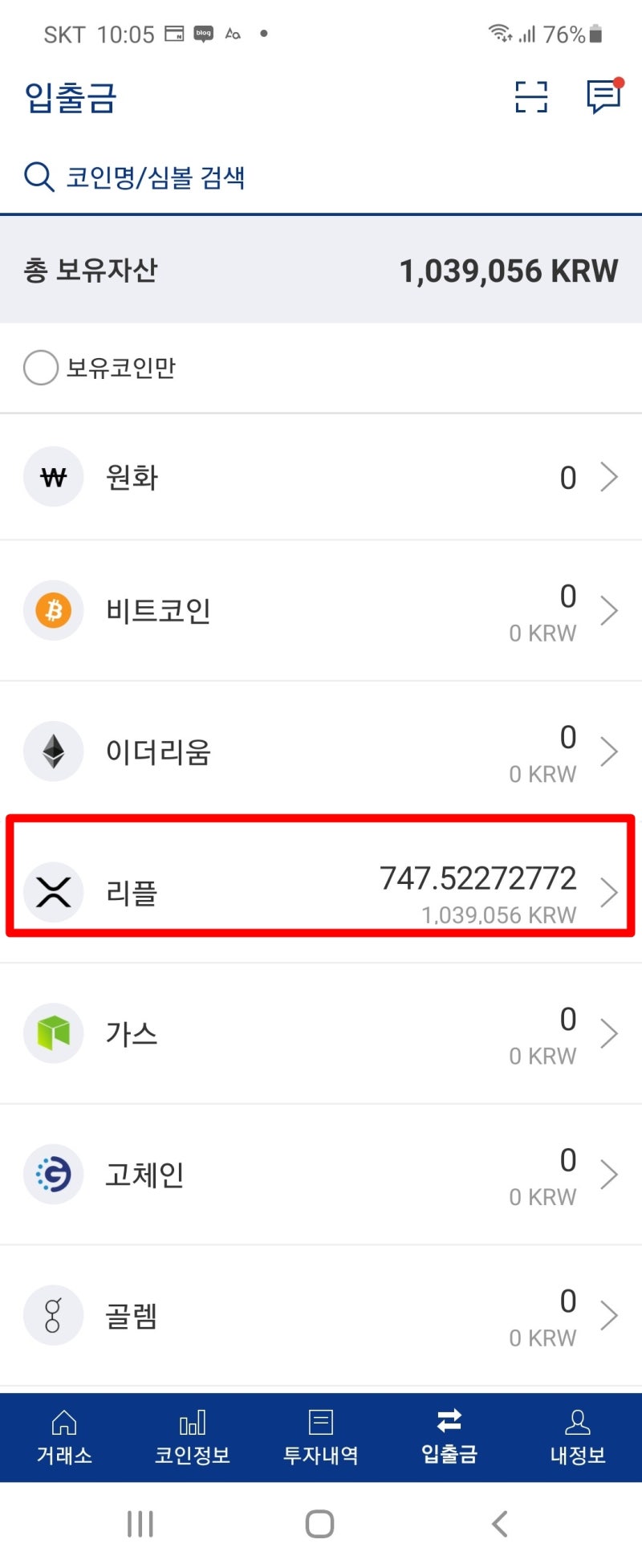
Task: Tap the 코인명/심볼 검색 search field
Action: (x=157, y=177)
